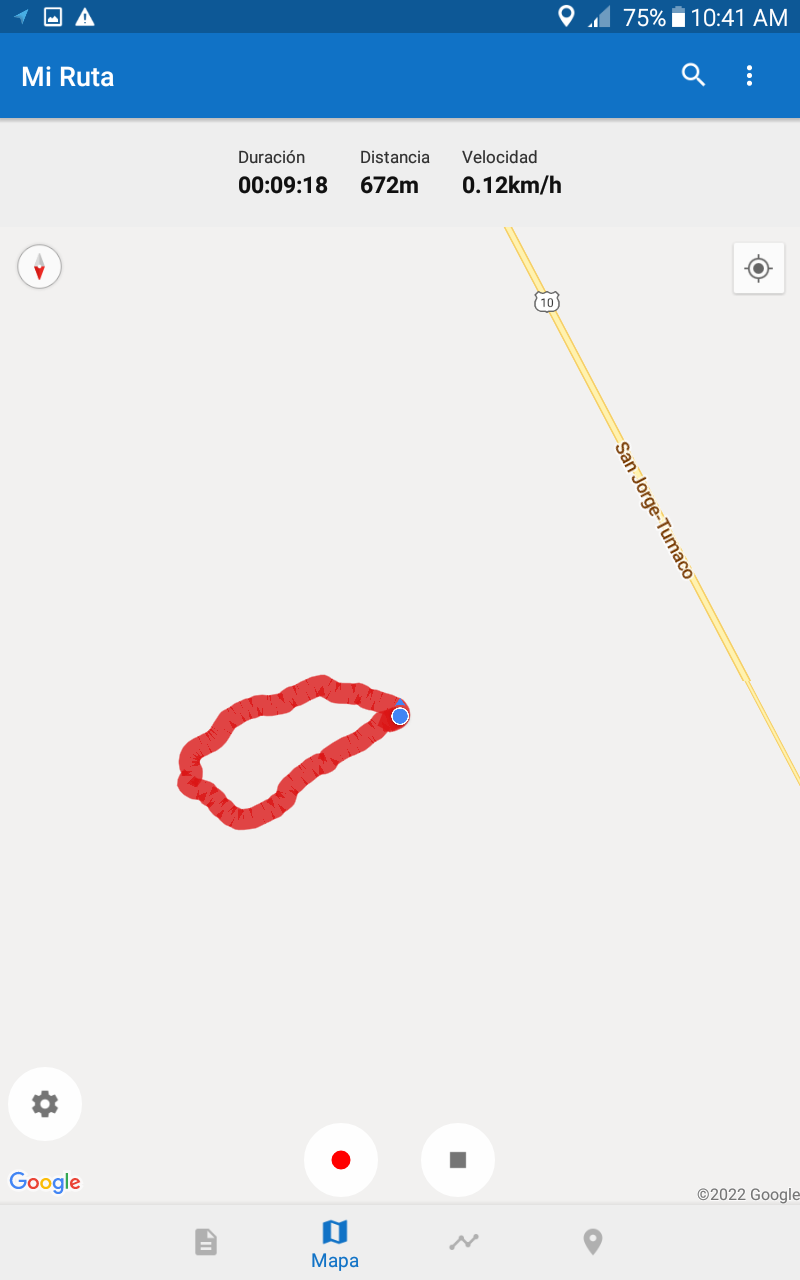Open the search icon in app bar

tap(693, 75)
